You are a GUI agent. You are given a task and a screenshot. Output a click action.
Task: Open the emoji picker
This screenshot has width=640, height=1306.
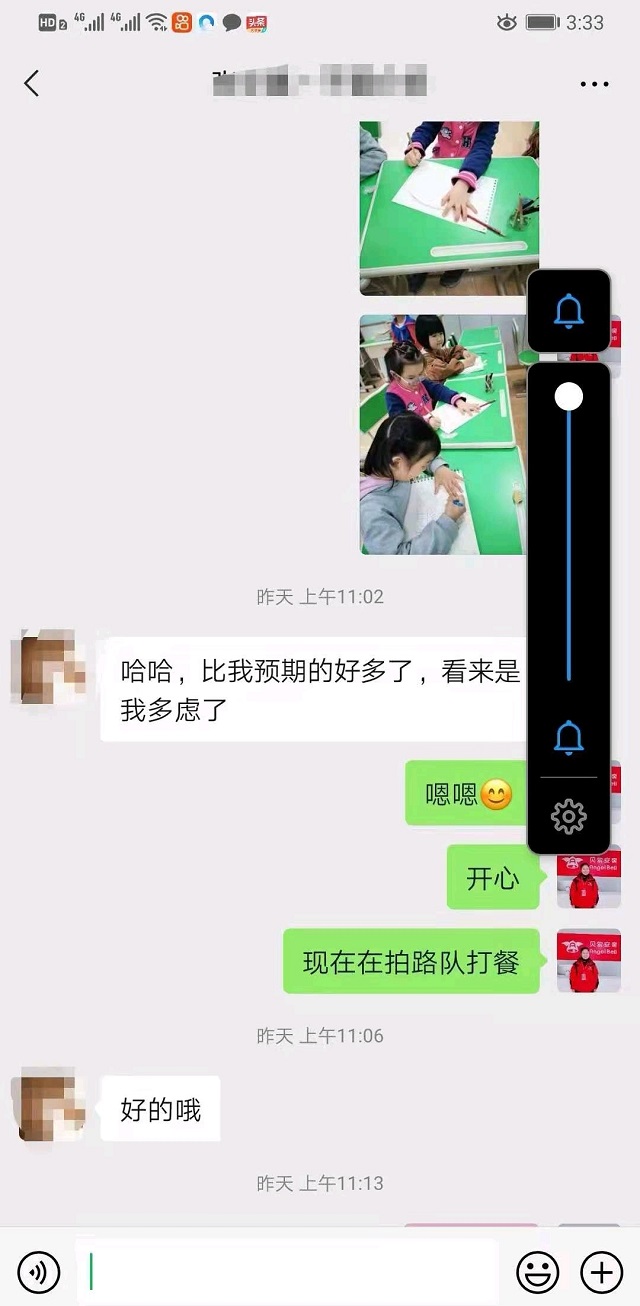537,1272
